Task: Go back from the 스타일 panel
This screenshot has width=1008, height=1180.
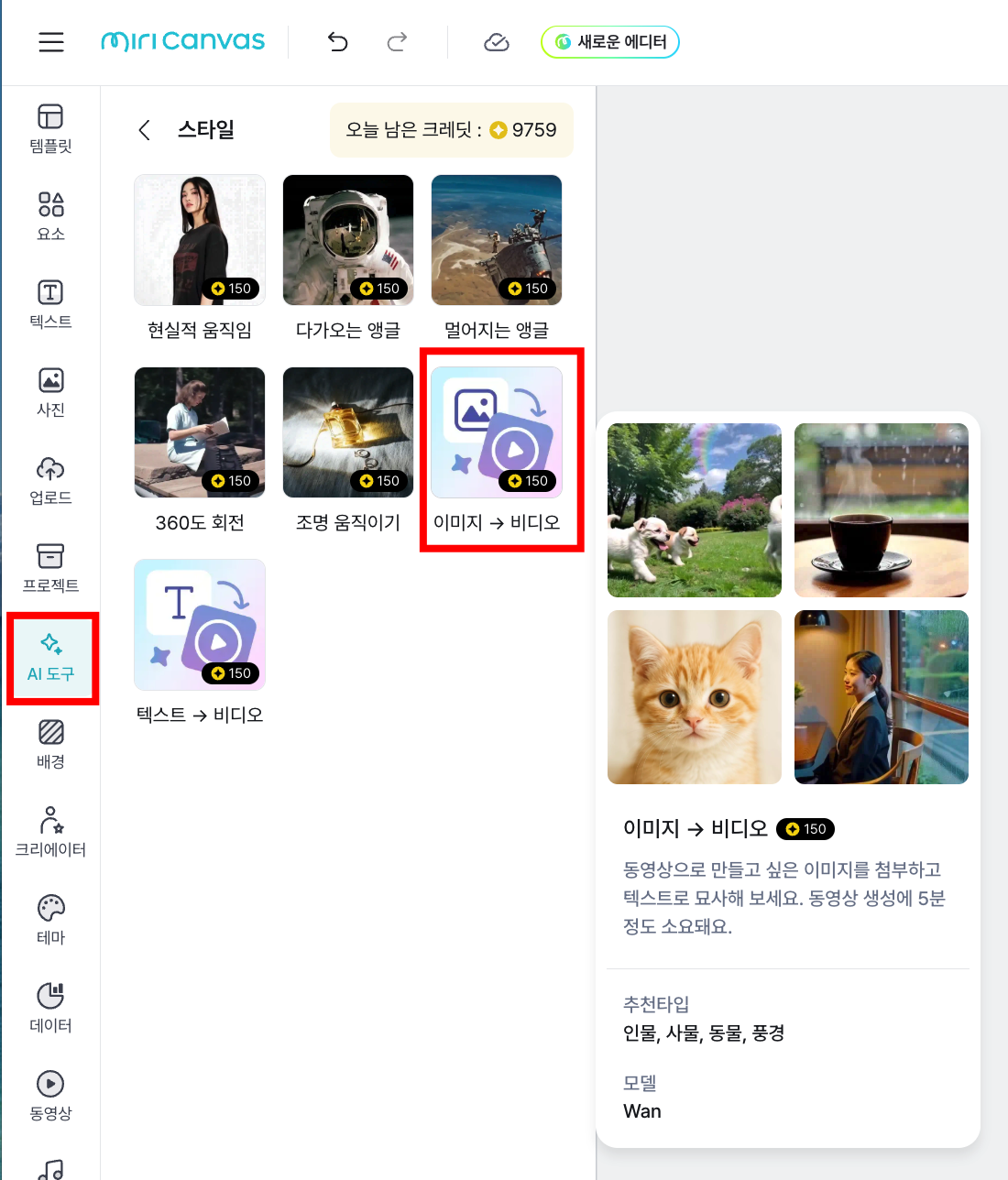Action: (x=144, y=130)
